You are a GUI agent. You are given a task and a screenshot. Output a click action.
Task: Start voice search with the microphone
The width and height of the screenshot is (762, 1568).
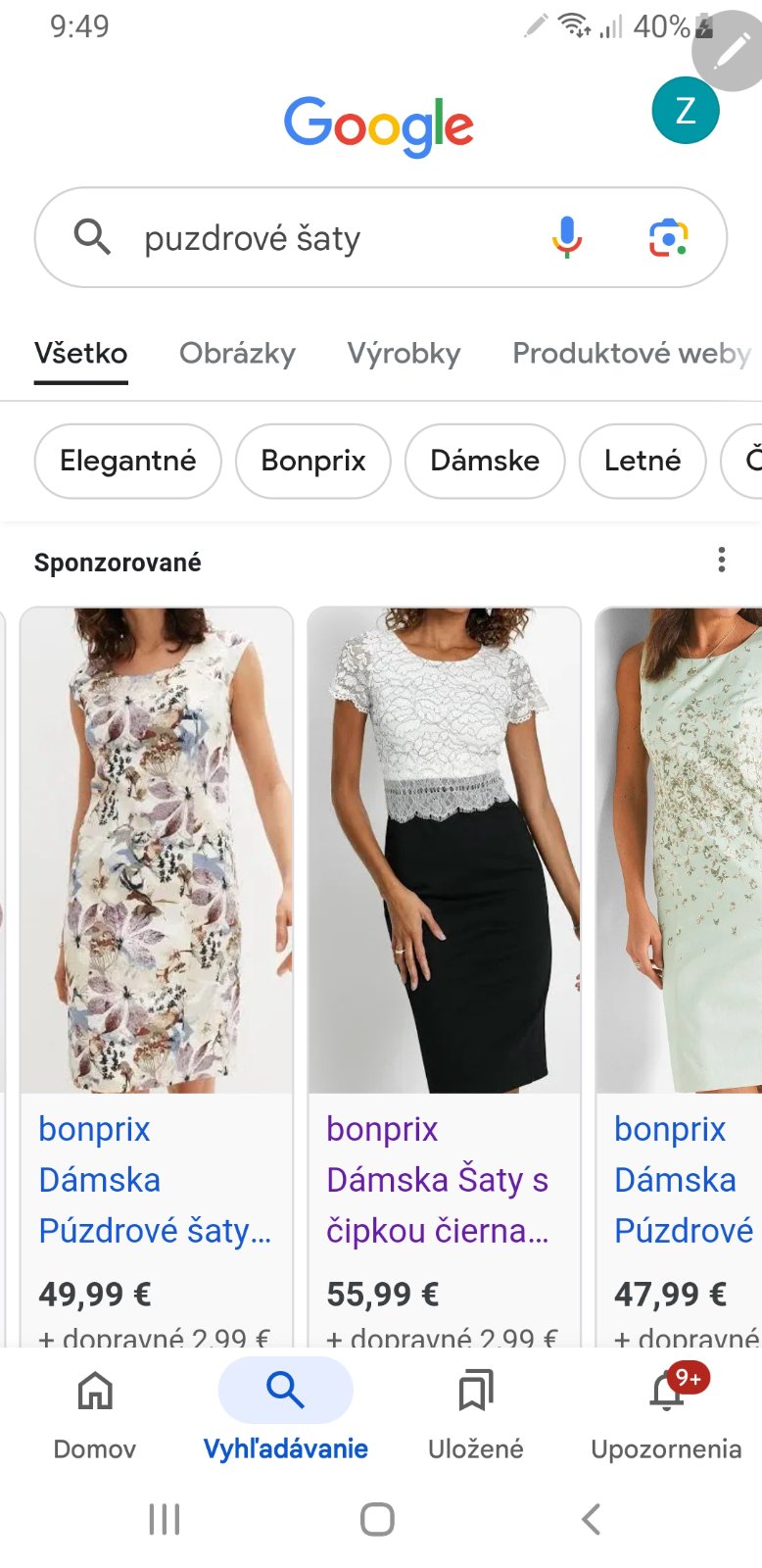pyautogui.click(x=567, y=237)
